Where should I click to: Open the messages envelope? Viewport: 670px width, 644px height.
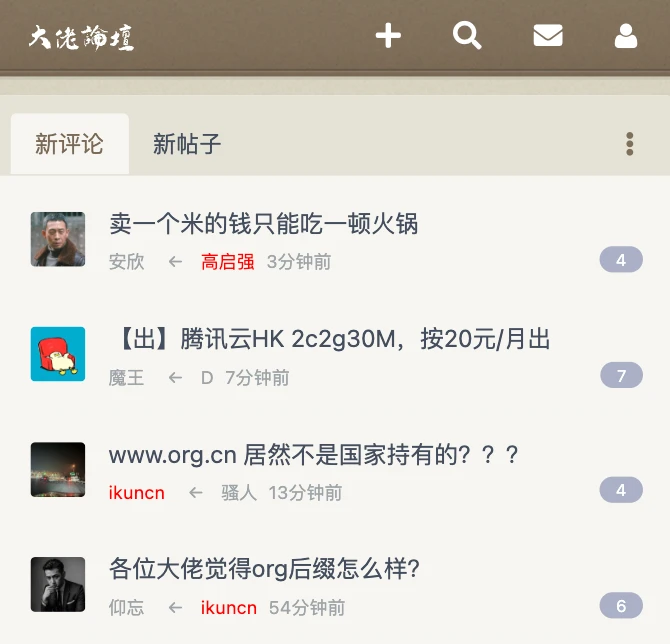[547, 36]
